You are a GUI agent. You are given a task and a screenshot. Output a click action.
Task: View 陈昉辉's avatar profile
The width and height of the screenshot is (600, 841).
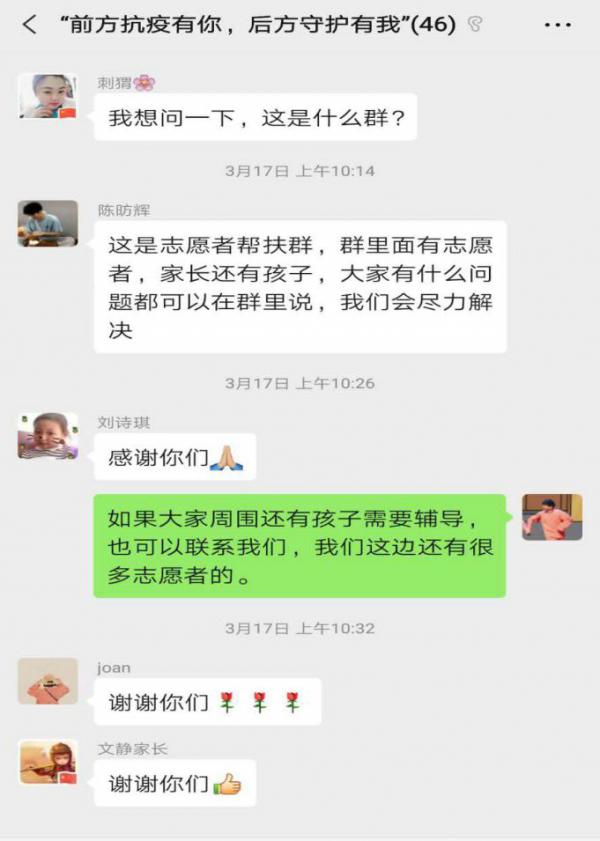pos(48,223)
